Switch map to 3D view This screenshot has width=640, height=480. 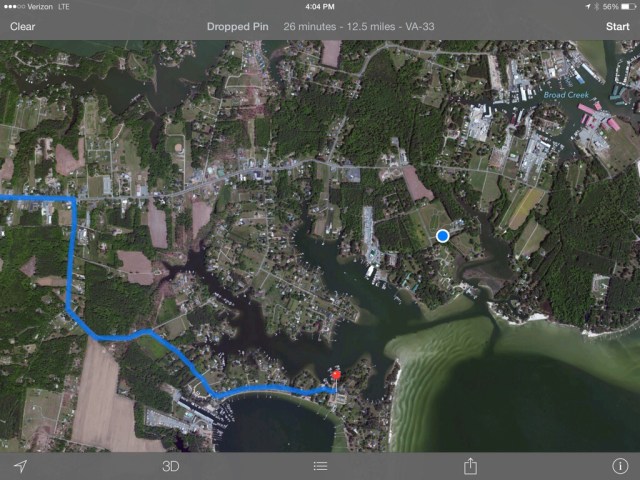pos(170,466)
